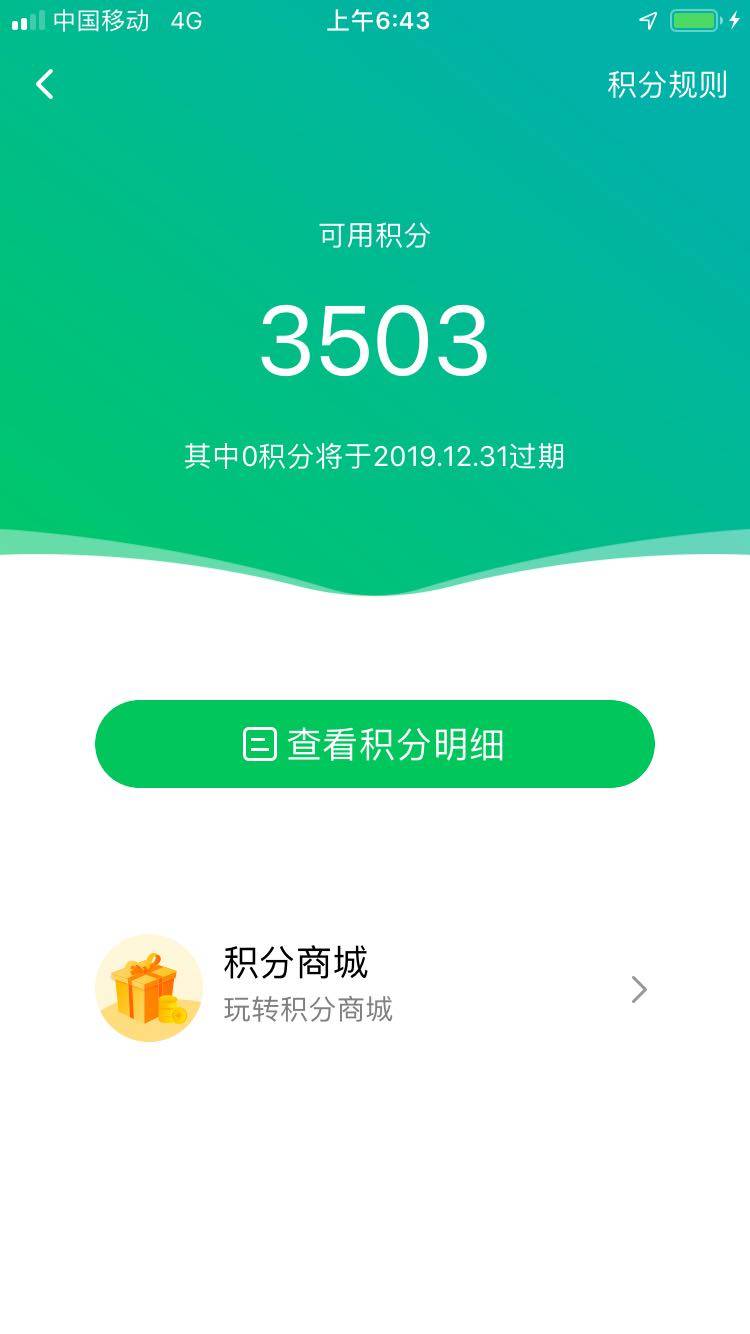Screen dimensions: 750x1334
Task: Tap 查看积分明细 to view points details
Action: click(375, 744)
